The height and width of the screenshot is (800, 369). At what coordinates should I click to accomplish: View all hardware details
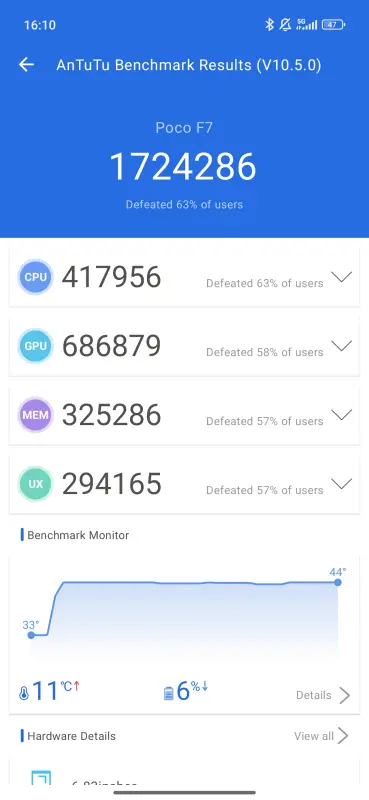(x=321, y=736)
